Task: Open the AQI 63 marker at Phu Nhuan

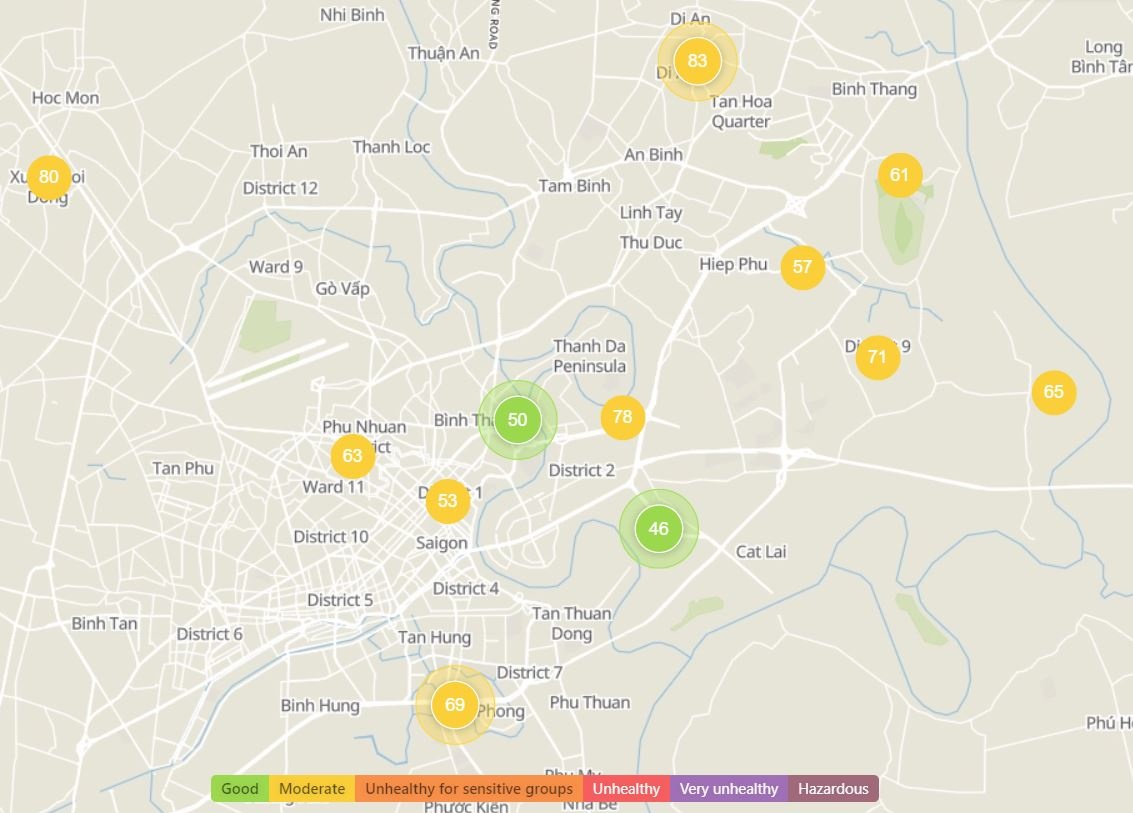Action: point(352,457)
